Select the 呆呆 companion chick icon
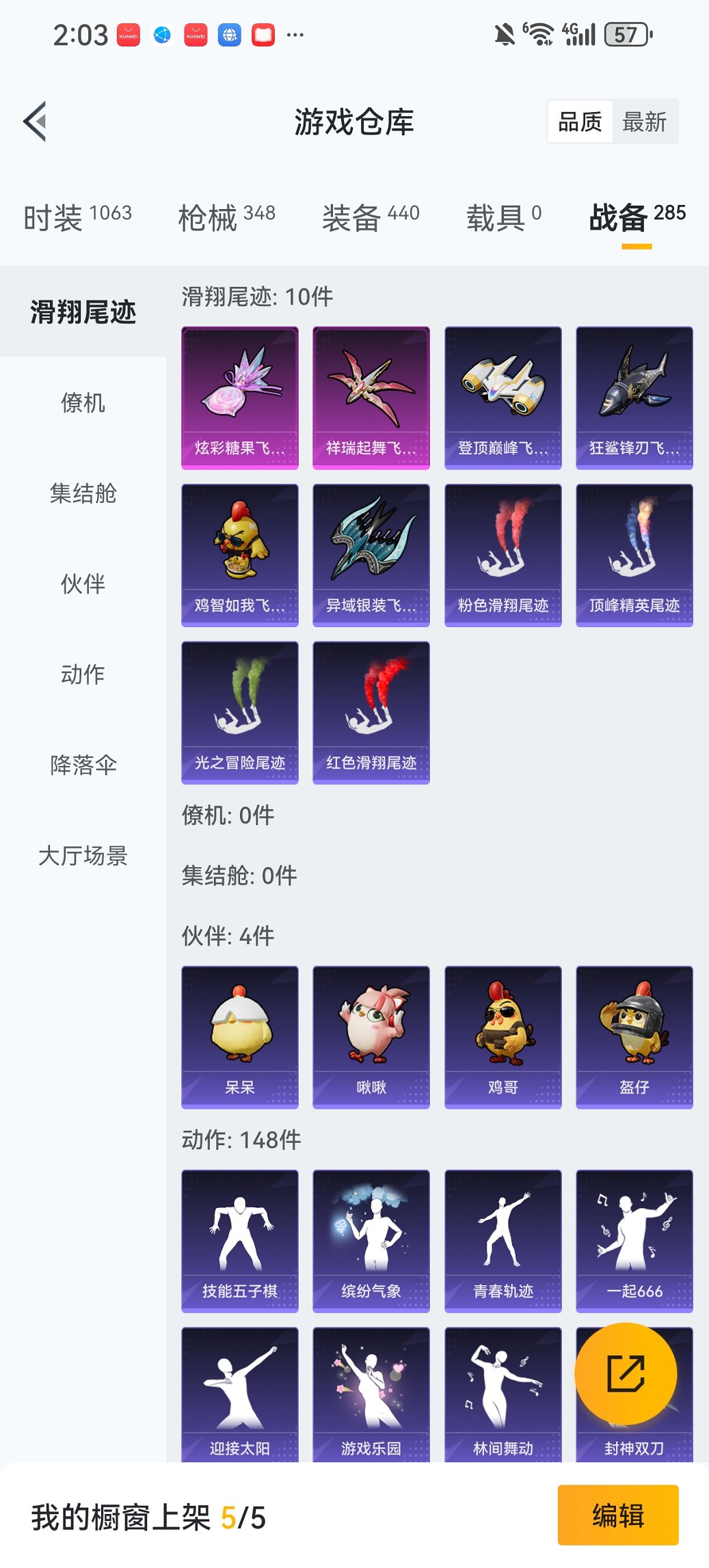This screenshot has width=709, height=1568. click(x=240, y=1035)
